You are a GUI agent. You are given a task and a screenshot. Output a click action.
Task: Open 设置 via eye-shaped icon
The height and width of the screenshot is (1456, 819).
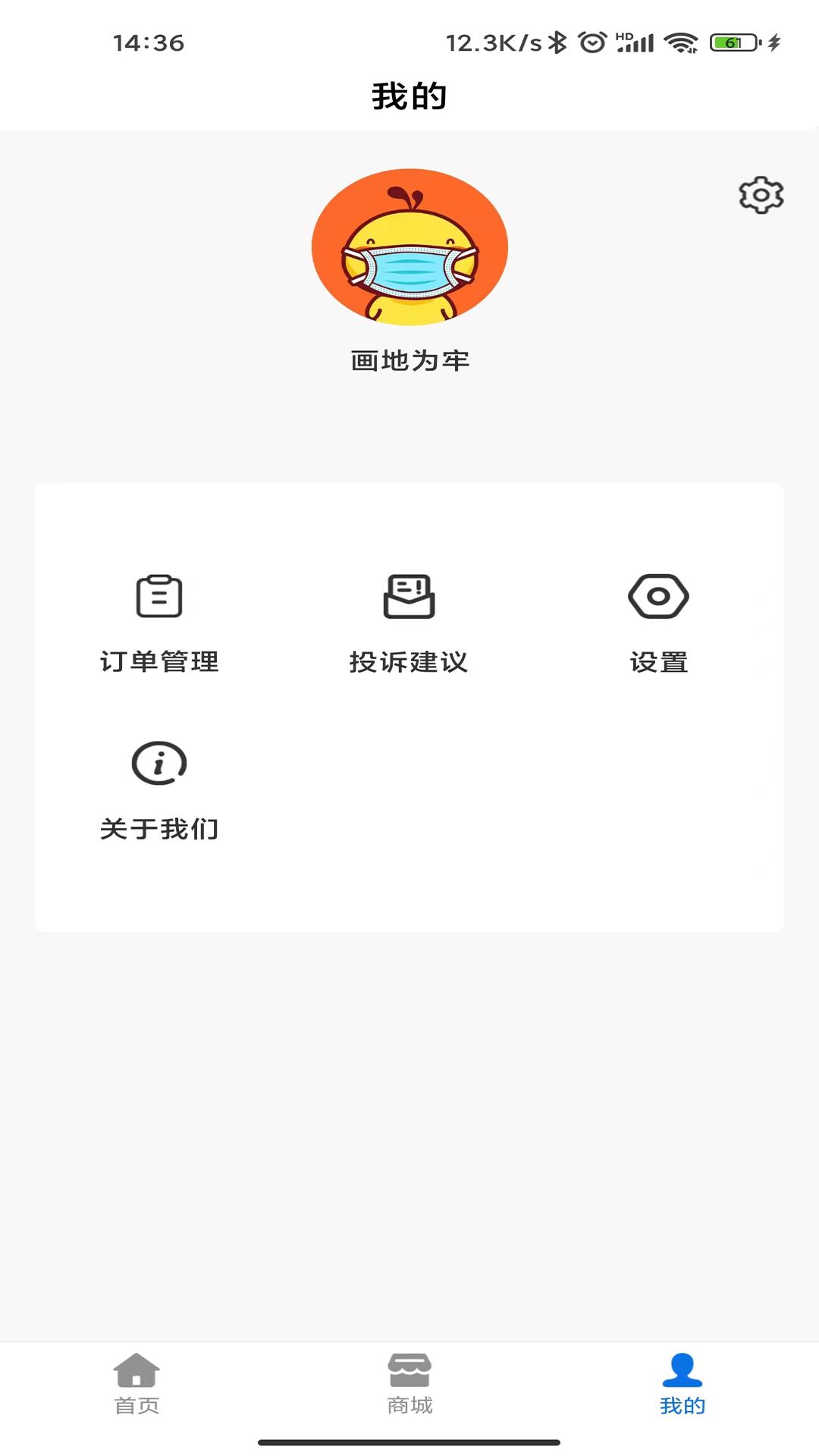coord(658,597)
